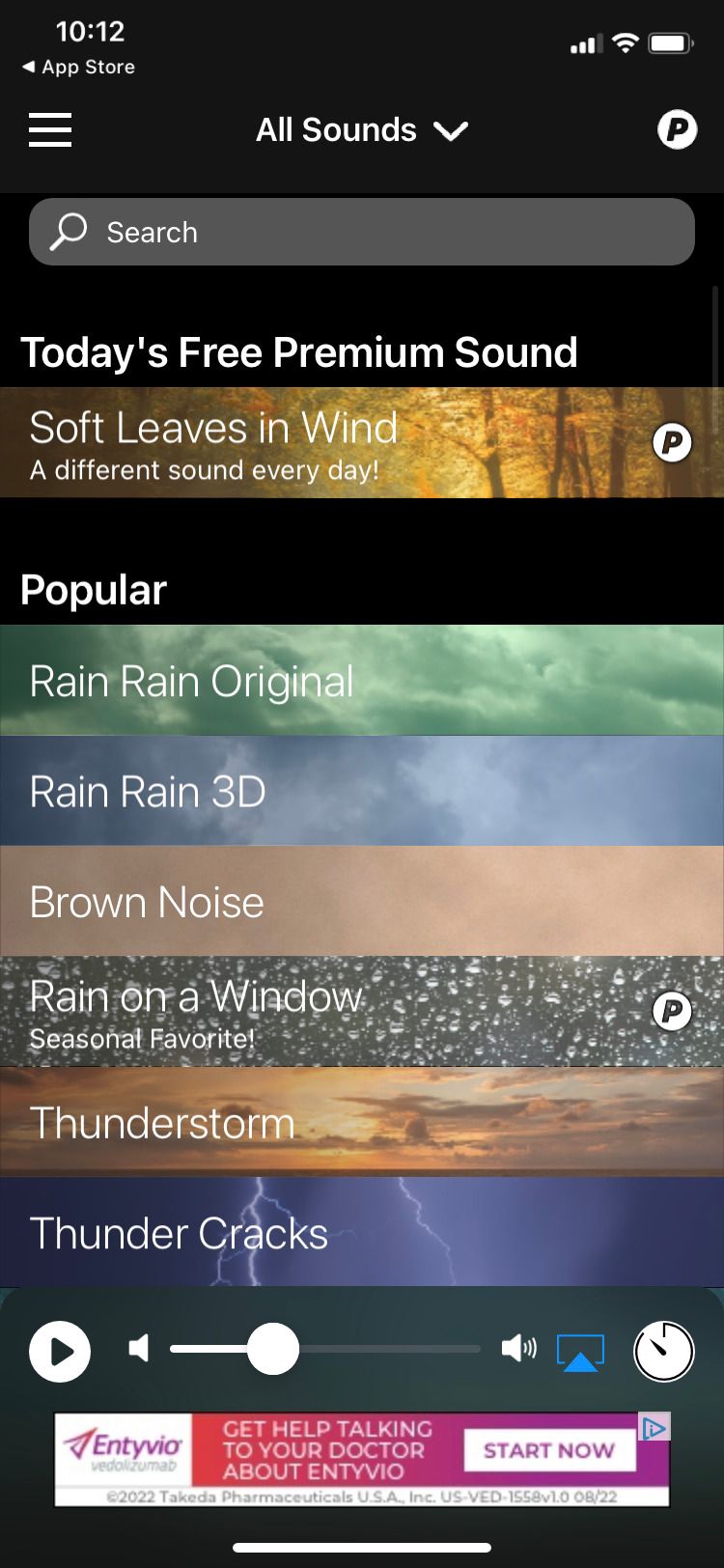Tap the premium badge on Rain on a Window
The width and height of the screenshot is (724, 1568).
pos(672,1012)
